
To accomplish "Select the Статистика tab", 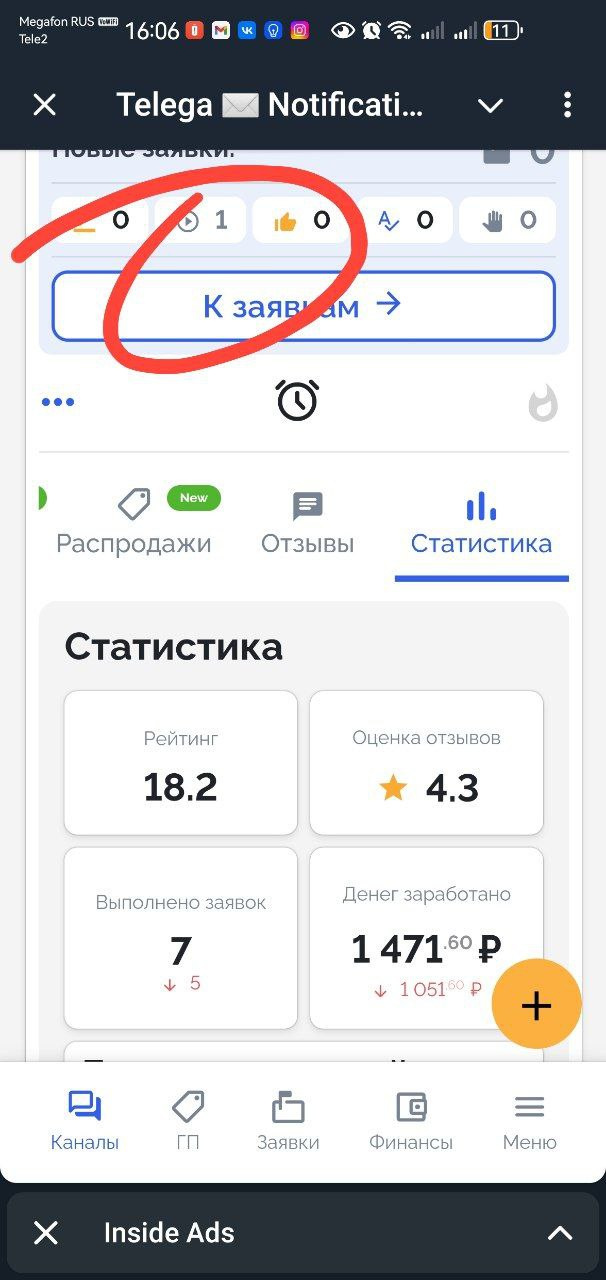I will 481,525.
